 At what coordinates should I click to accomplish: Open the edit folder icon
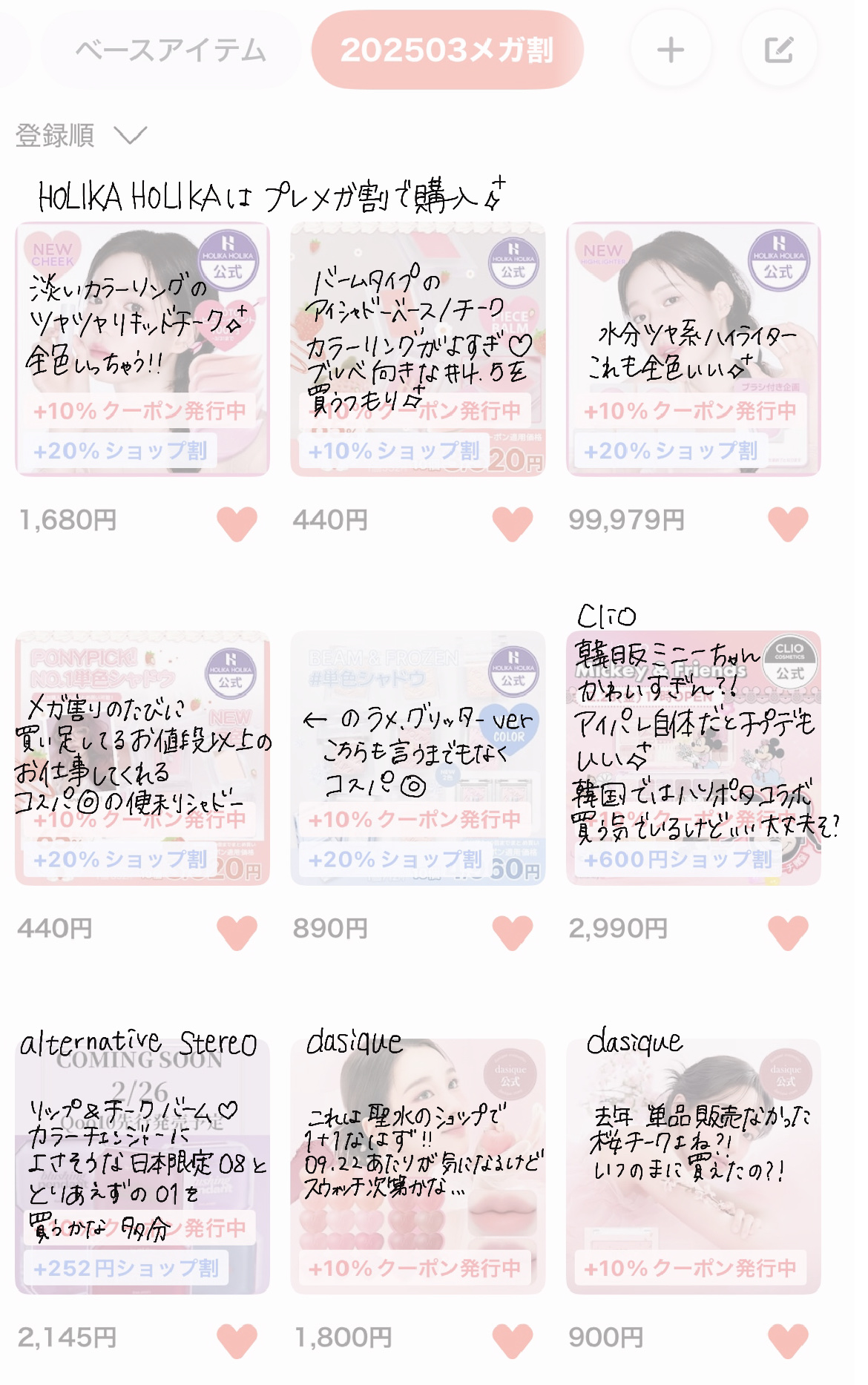[x=779, y=50]
